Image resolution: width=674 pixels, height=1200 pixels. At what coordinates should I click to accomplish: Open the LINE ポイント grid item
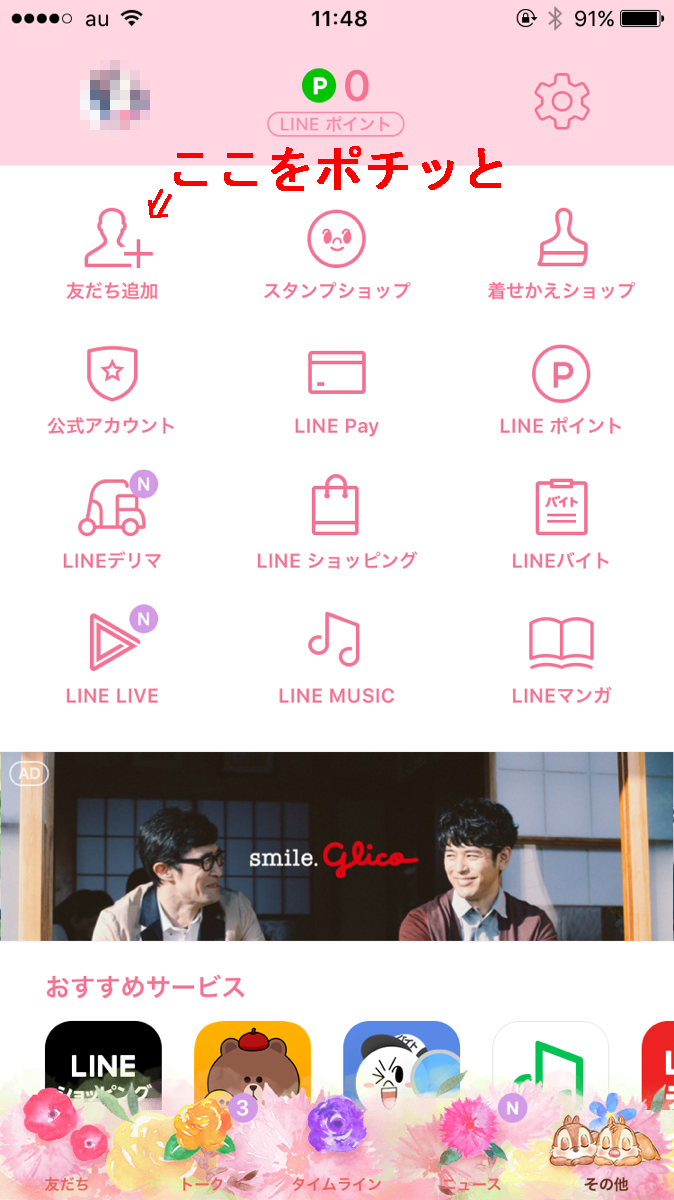(x=561, y=390)
